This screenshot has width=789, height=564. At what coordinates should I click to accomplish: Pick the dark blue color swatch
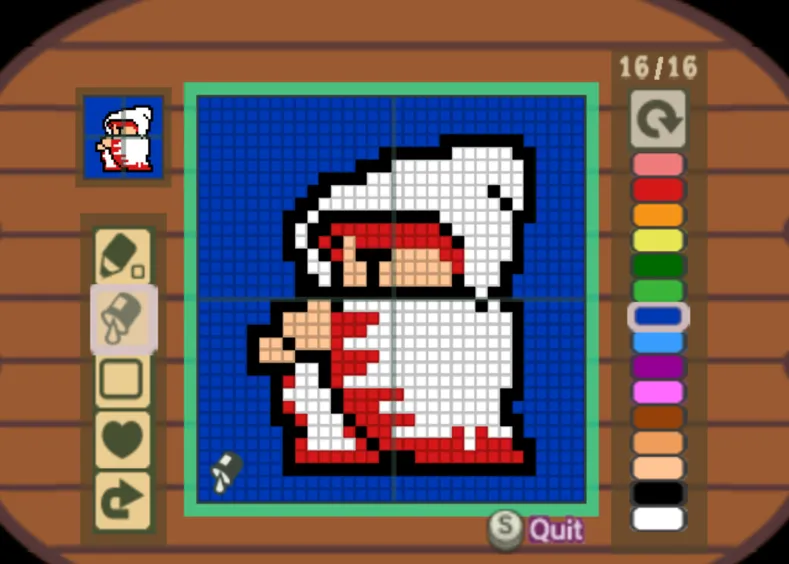[658, 317]
